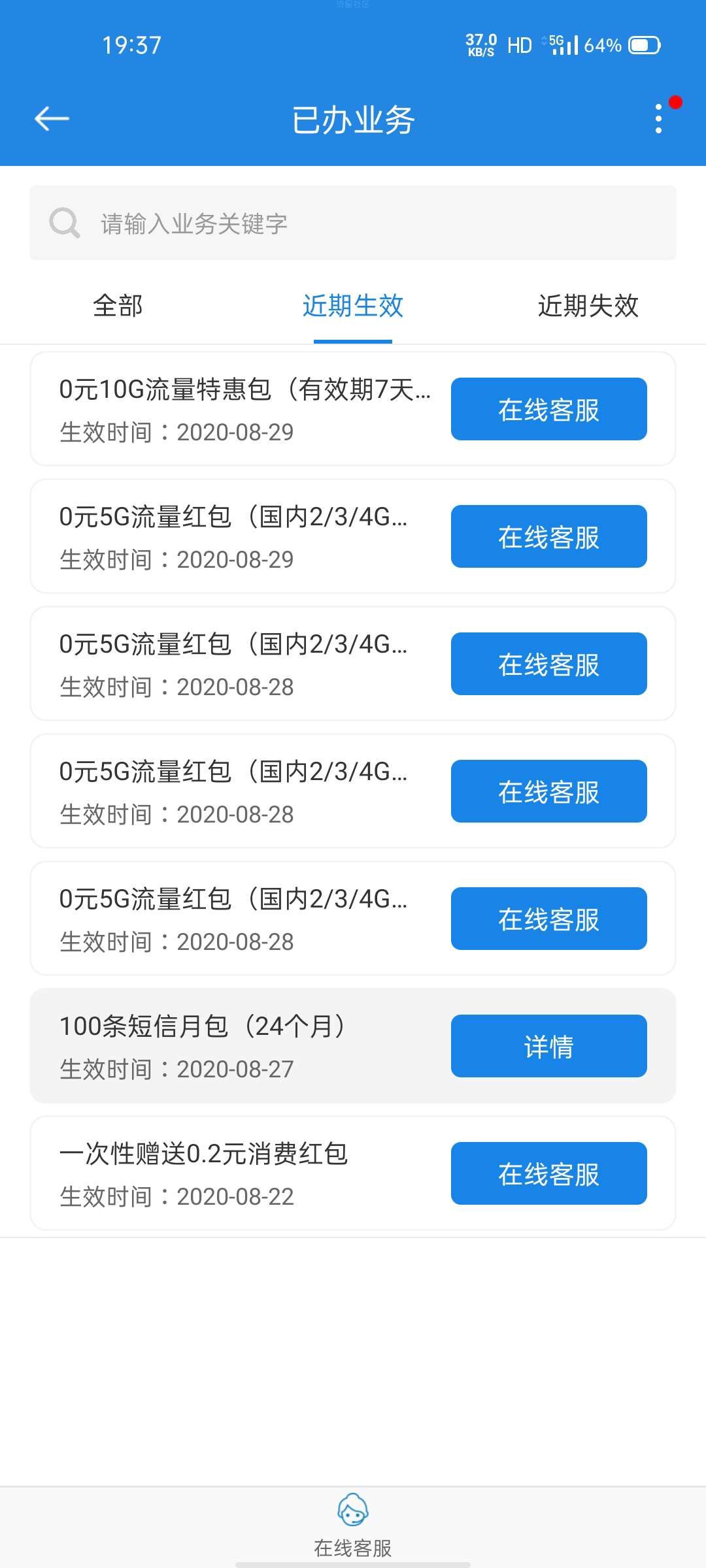Switch to the 全部 tab
706x1568 pixels.
tap(118, 306)
